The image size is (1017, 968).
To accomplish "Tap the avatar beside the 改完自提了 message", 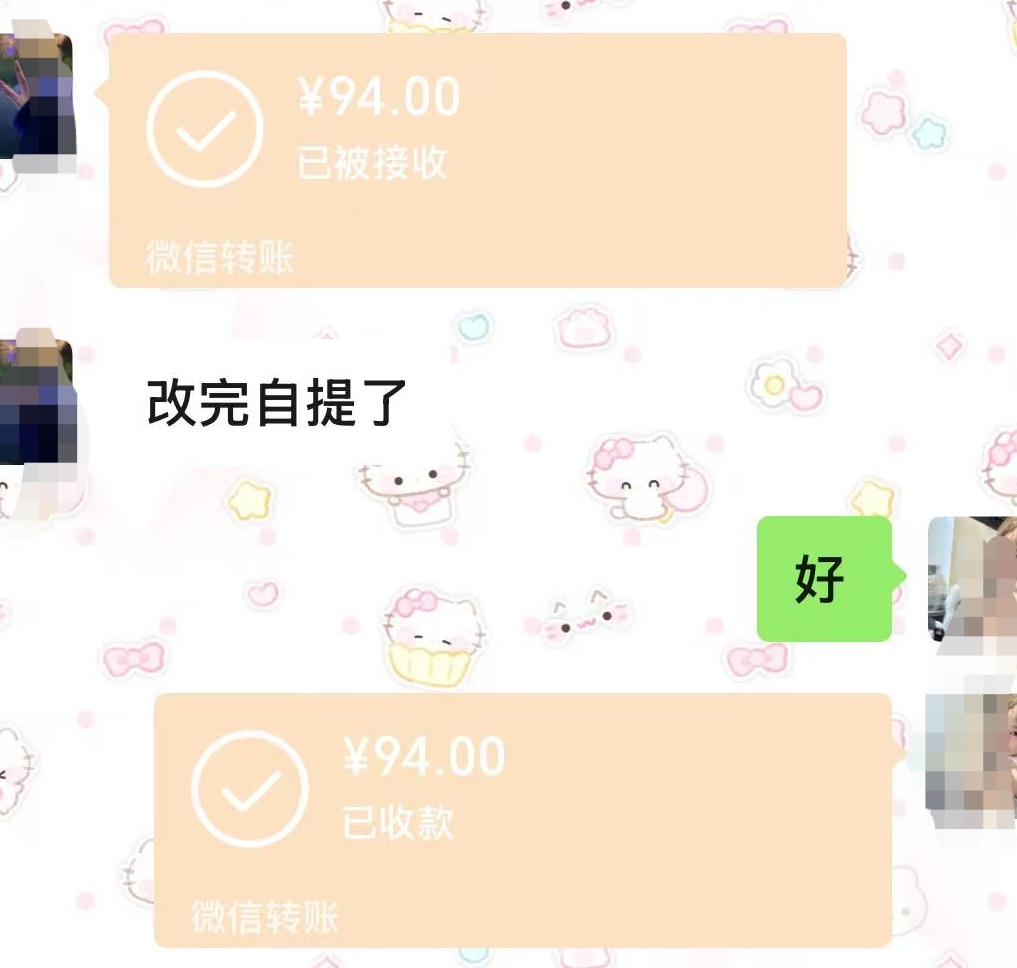I will click(36, 402).
